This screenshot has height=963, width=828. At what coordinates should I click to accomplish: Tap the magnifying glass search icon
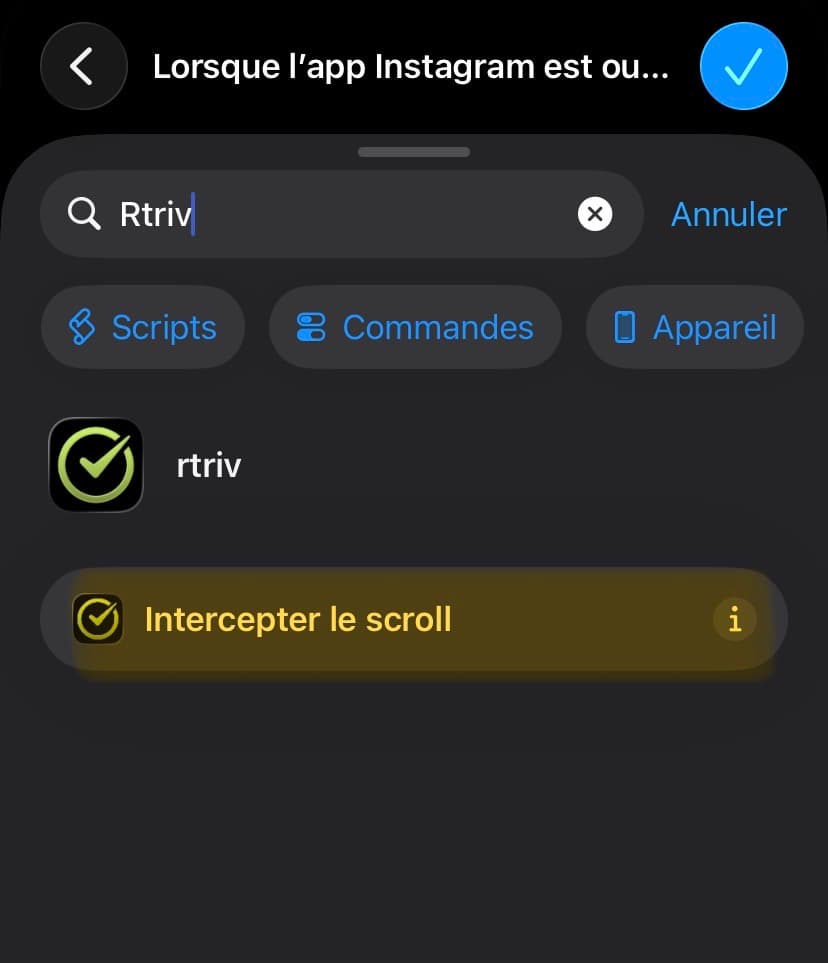[84, 213]
